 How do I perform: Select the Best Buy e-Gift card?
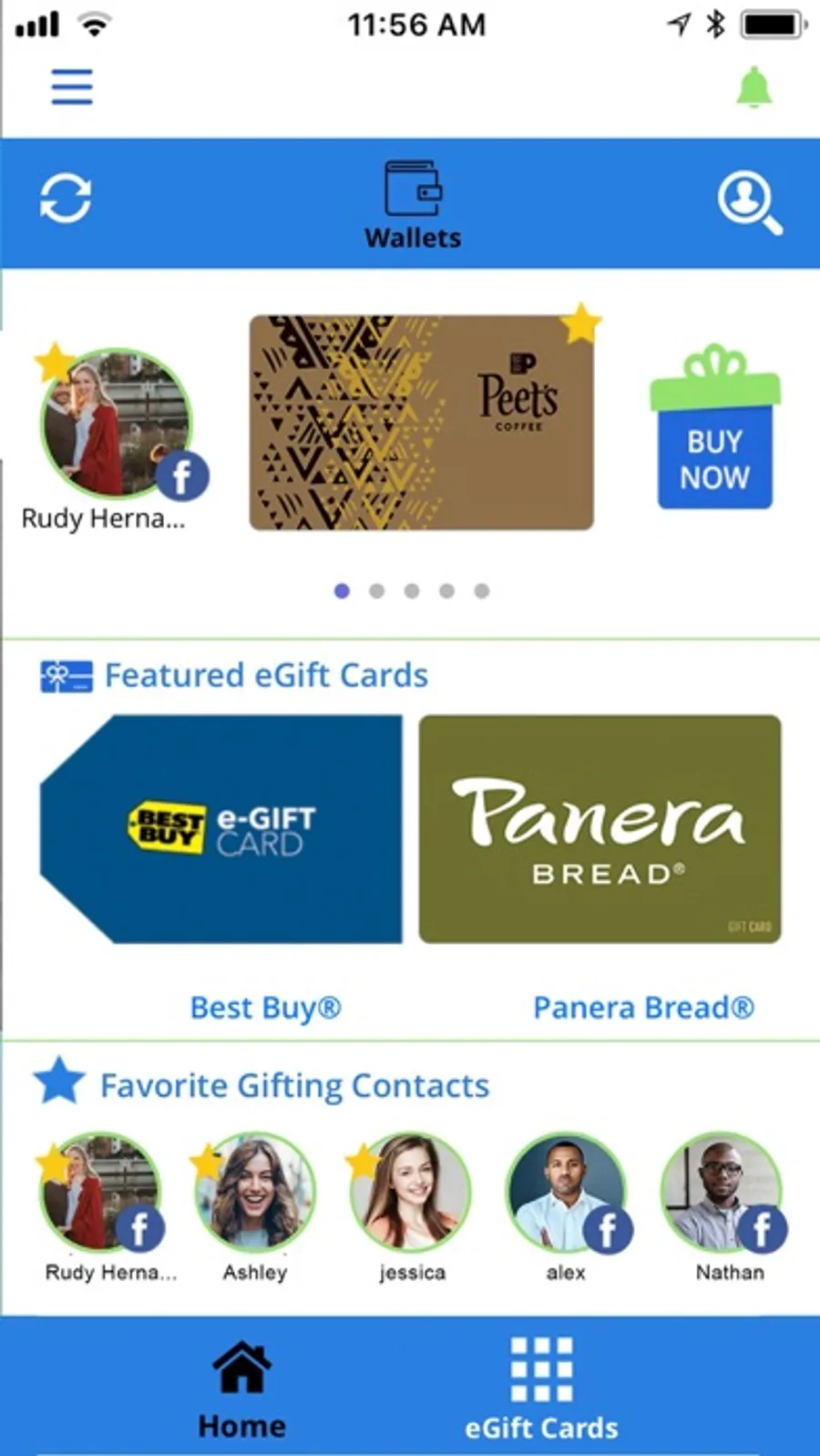[x=220, y=828]
